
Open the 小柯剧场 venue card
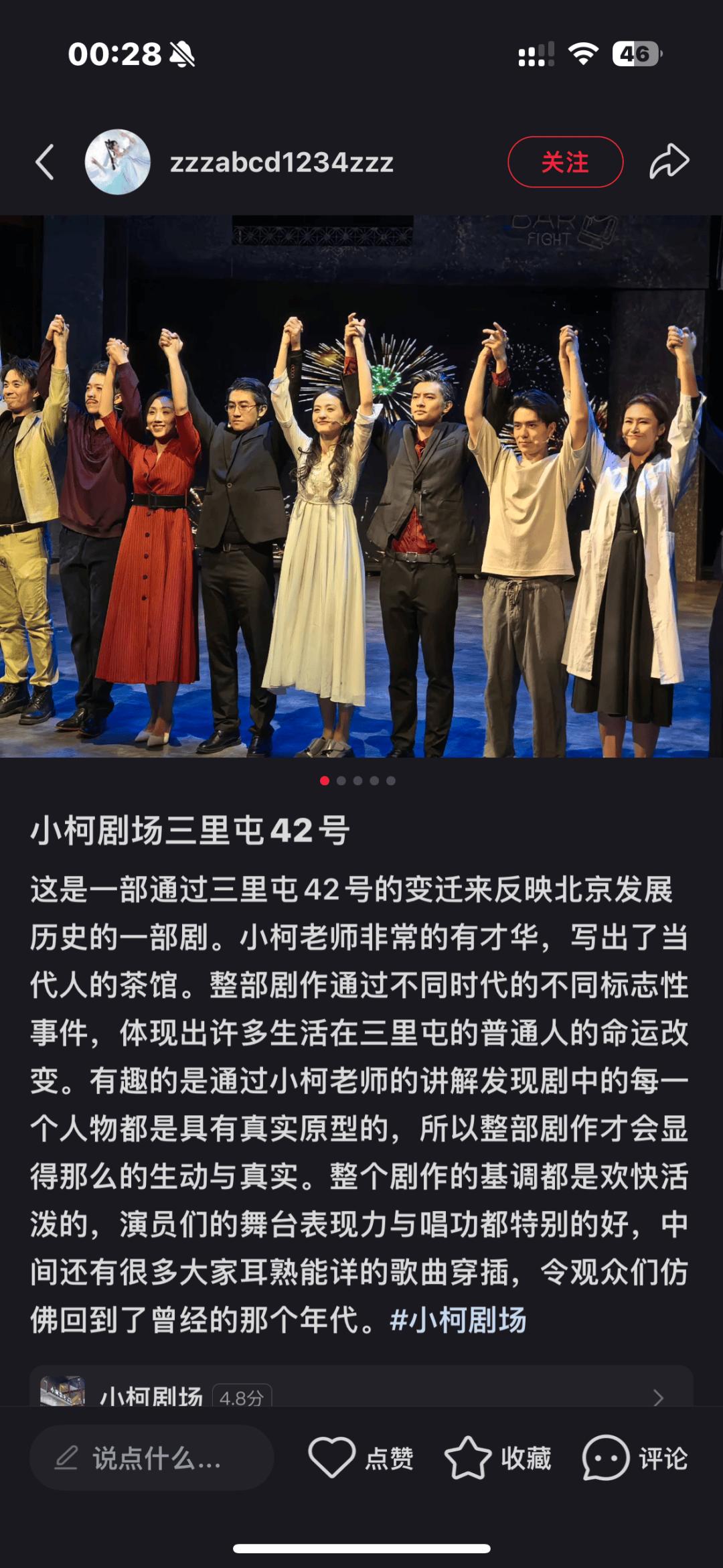(361, 1389)
